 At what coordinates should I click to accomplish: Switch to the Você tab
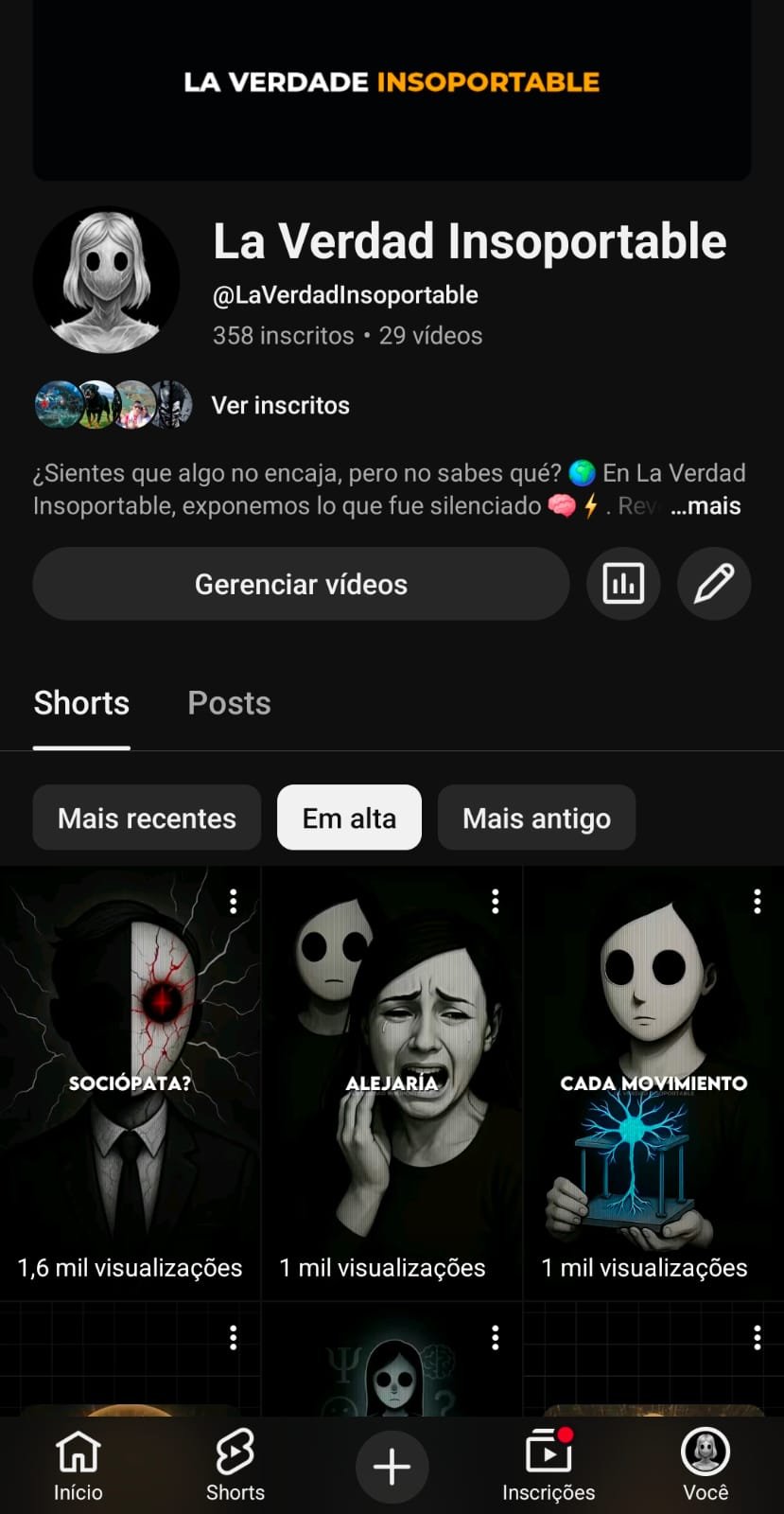[706, 1466]
